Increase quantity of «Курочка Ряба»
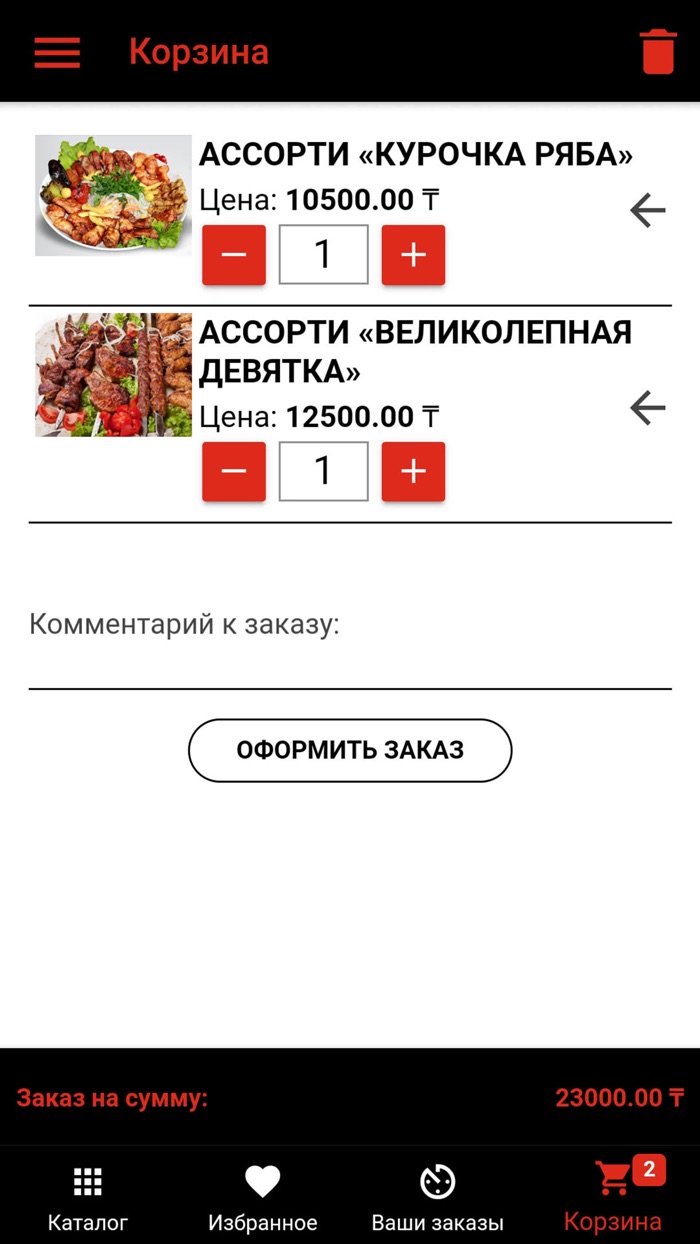Viewport: 700px width, 1244px height. coord(413,255)
